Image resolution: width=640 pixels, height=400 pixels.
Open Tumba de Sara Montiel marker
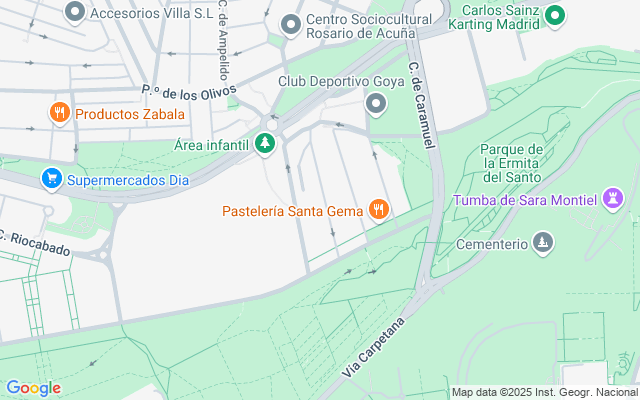(613, 199)
